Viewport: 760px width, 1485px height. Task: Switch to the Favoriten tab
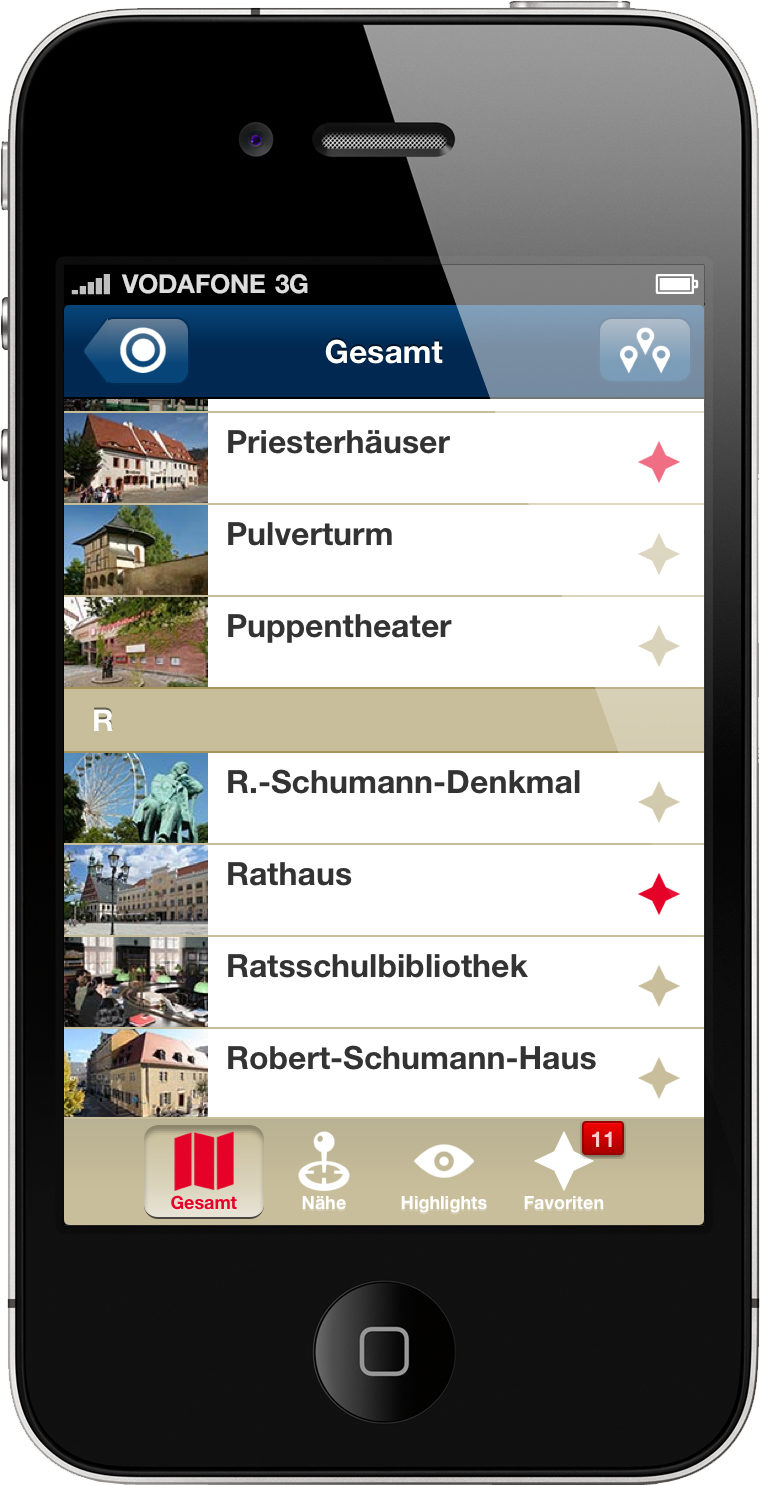pos(564,1172)
